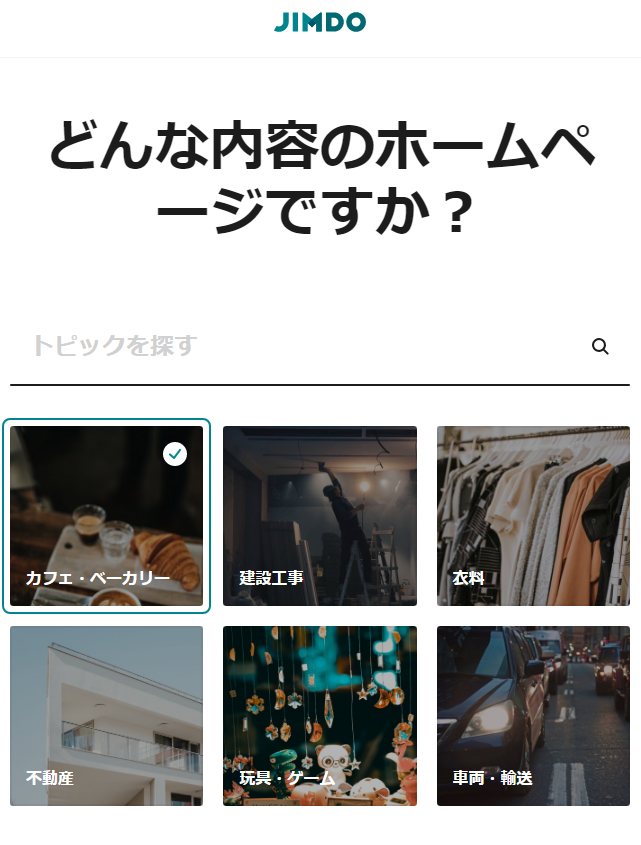
Task: Choose the 車両・輸送 topic card
Action: [533, 715]
